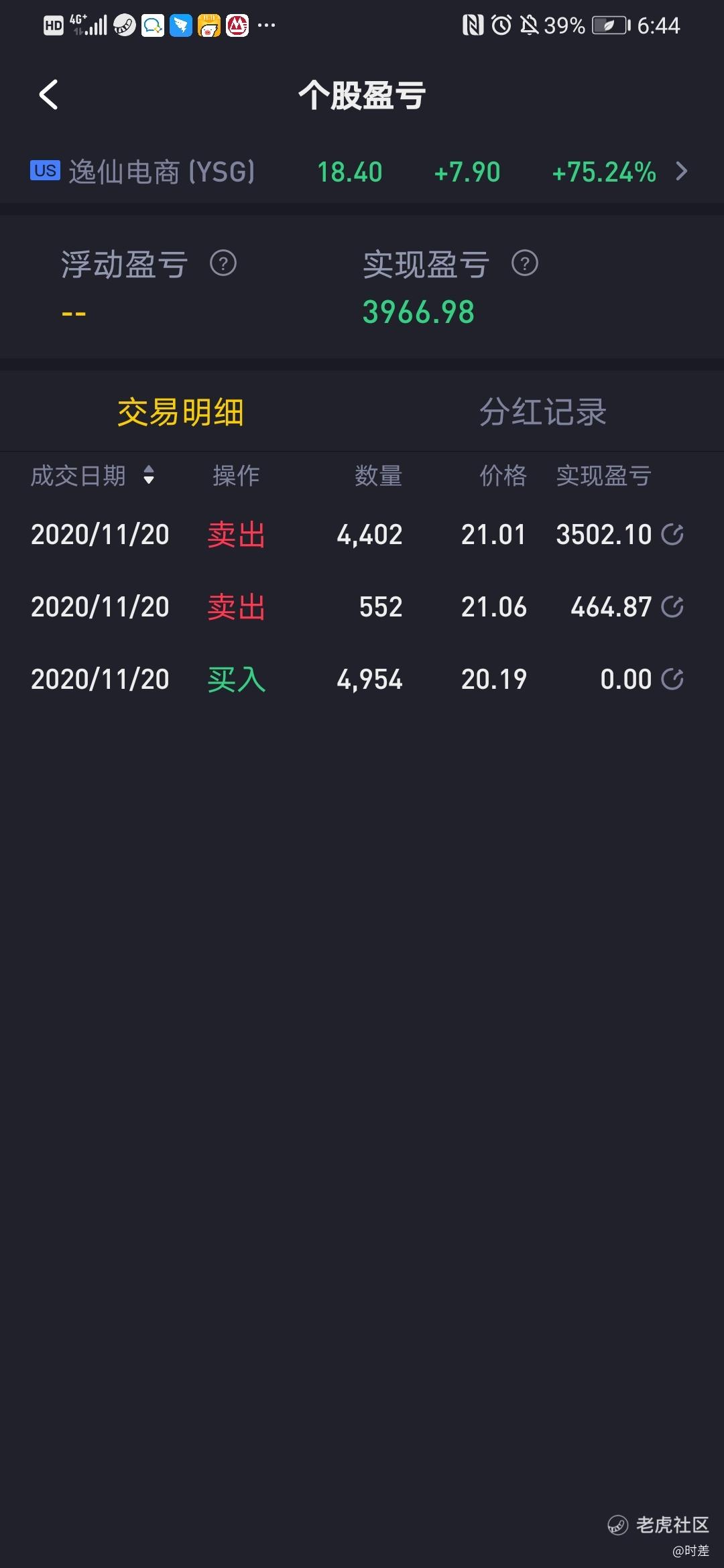Go back from 个股盈亏 page
The height and width of the screenshot is (1568, 724).
coord(48,94)
